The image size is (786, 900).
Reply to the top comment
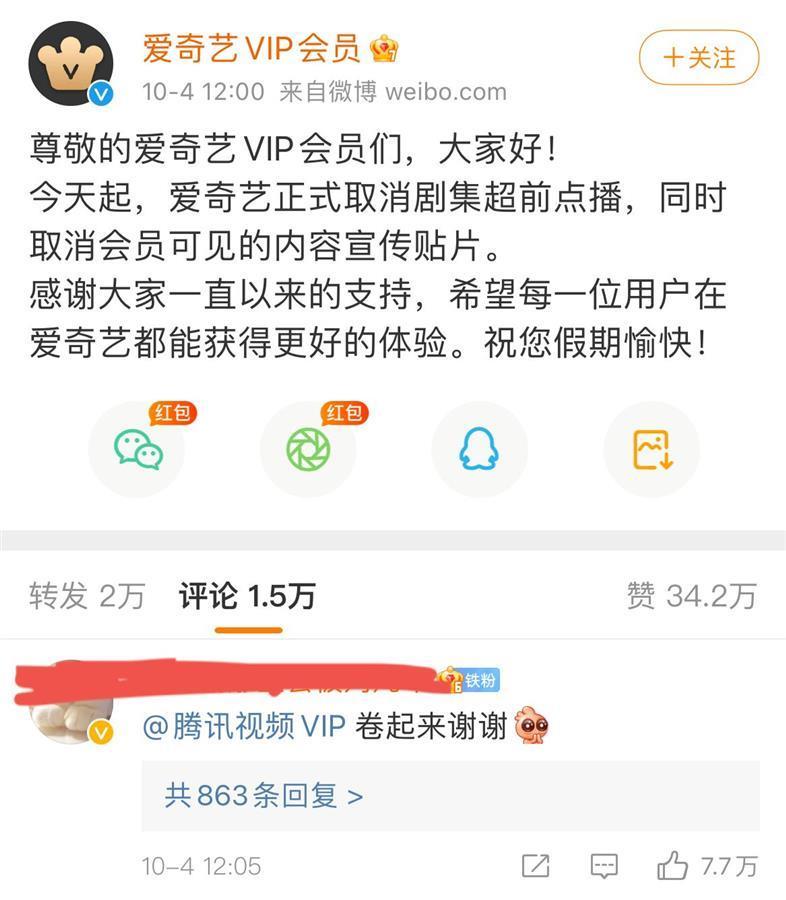tap(604, 866)
